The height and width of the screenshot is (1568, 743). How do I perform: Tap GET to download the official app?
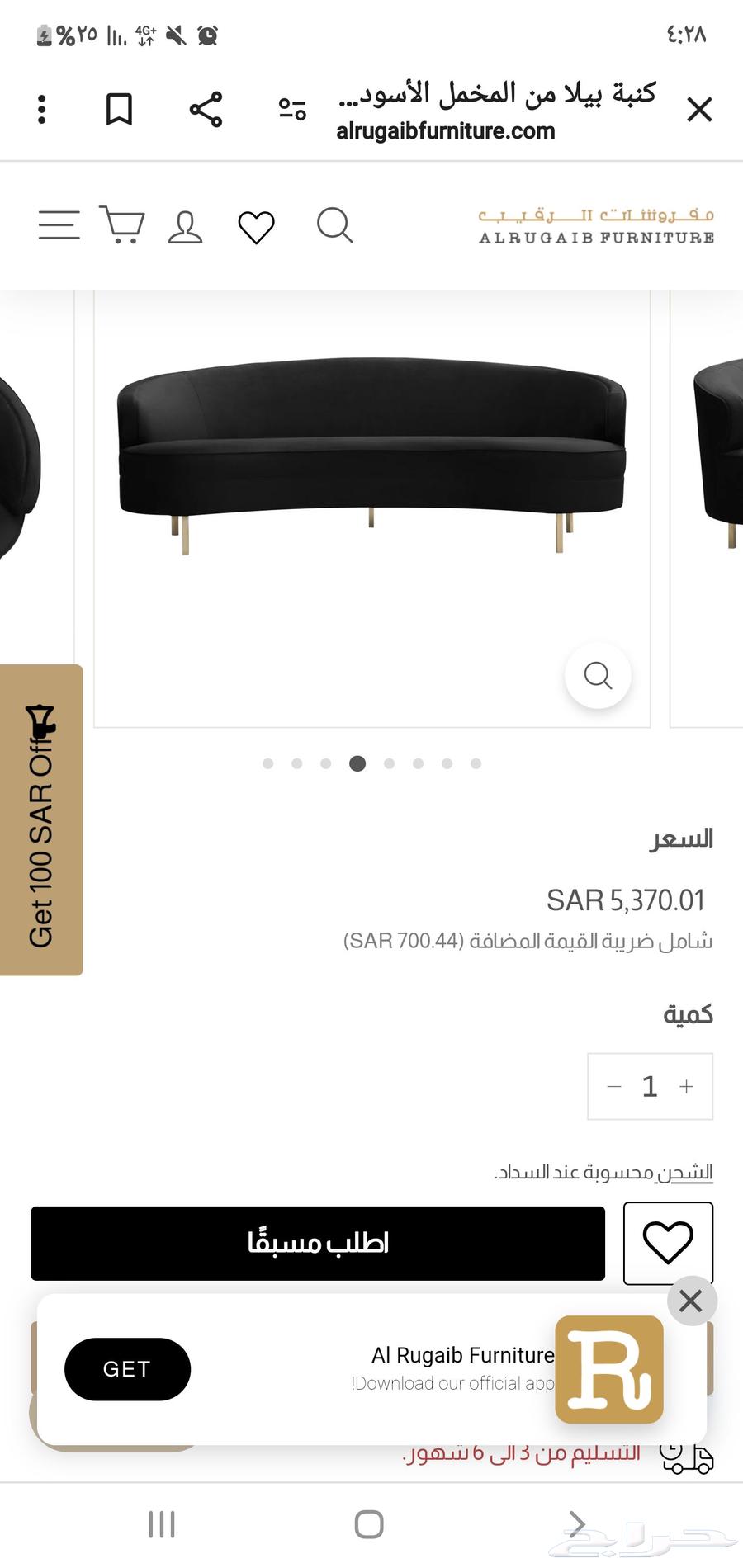[x=127, y=1369]
